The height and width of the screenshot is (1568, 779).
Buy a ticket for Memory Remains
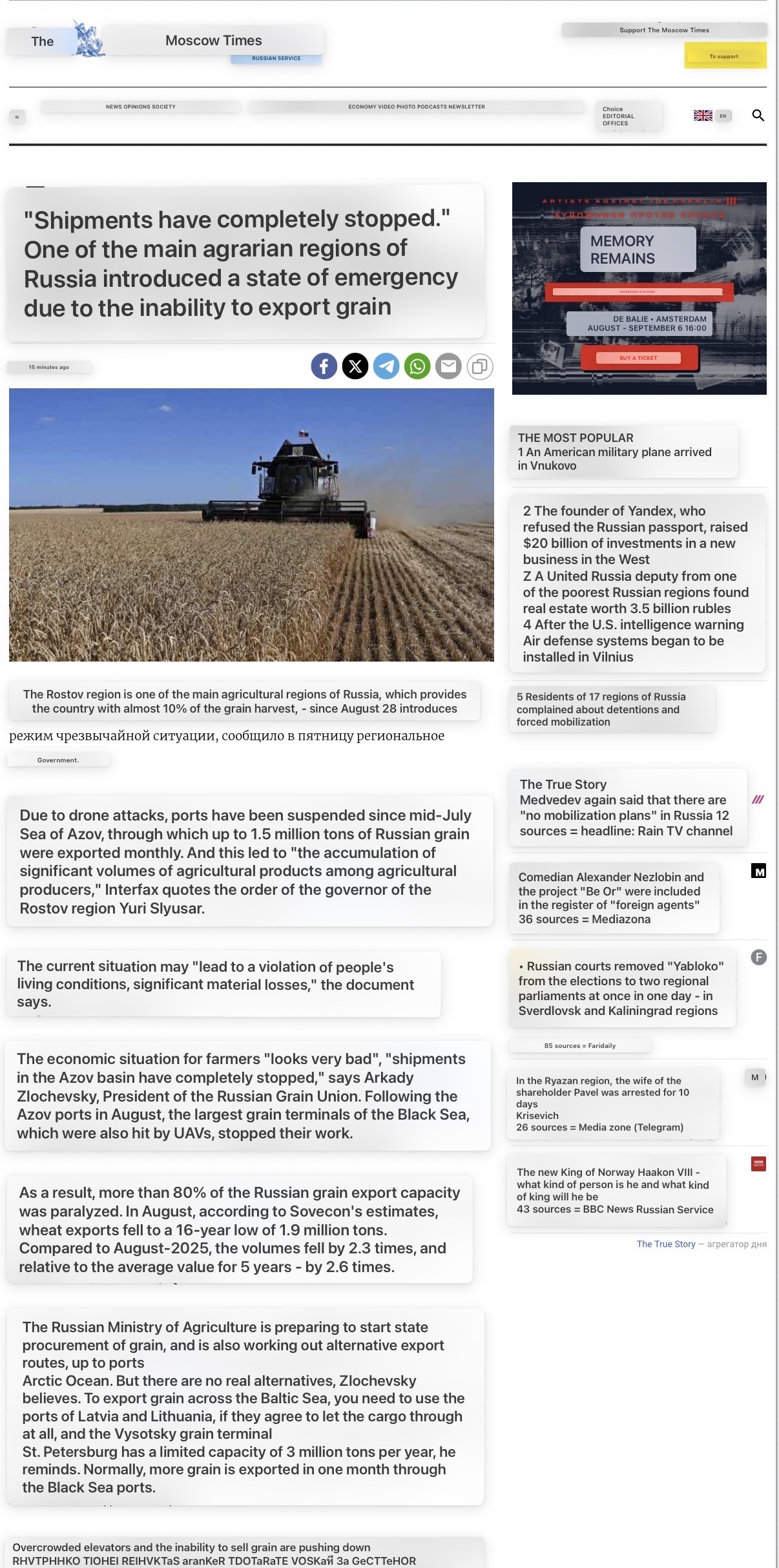coord(639,357)
